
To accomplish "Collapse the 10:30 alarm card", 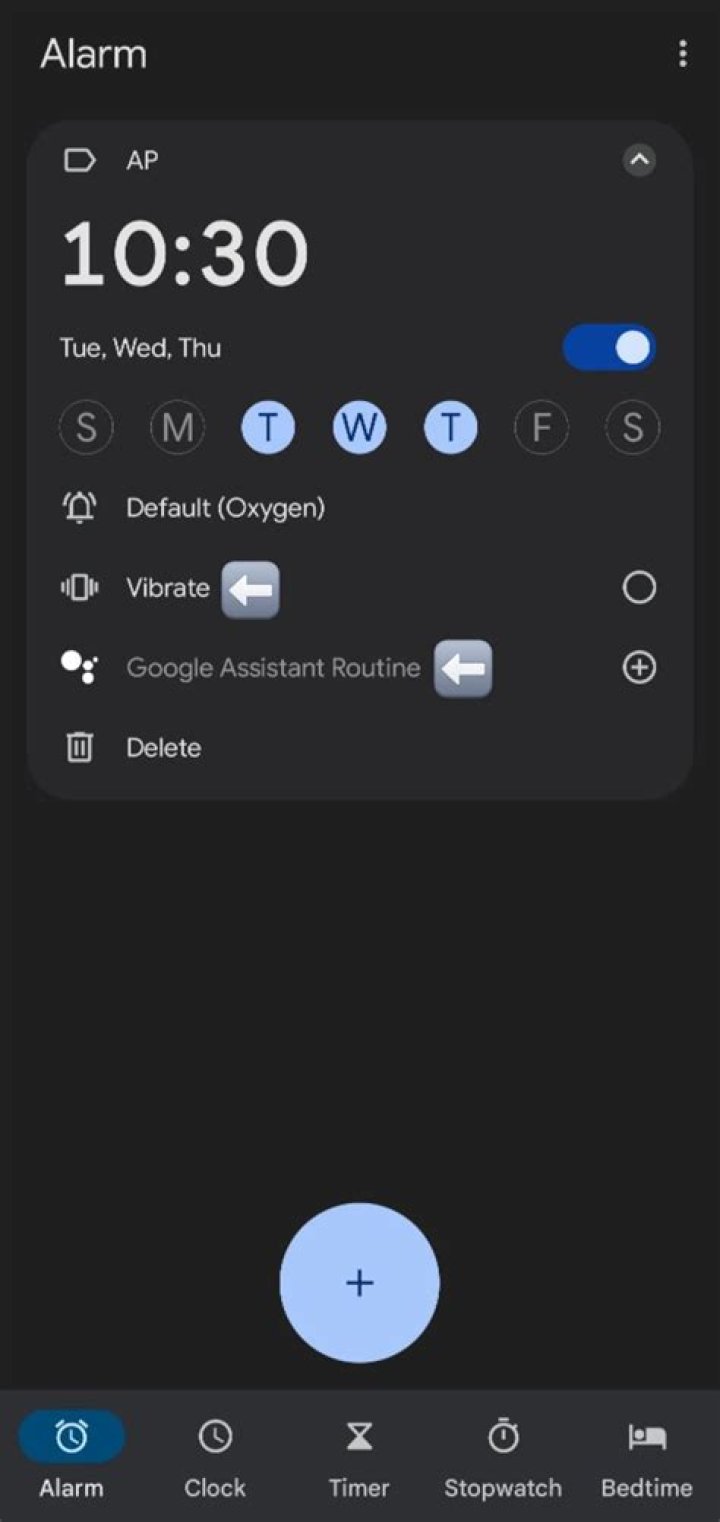I will [639, 160].
